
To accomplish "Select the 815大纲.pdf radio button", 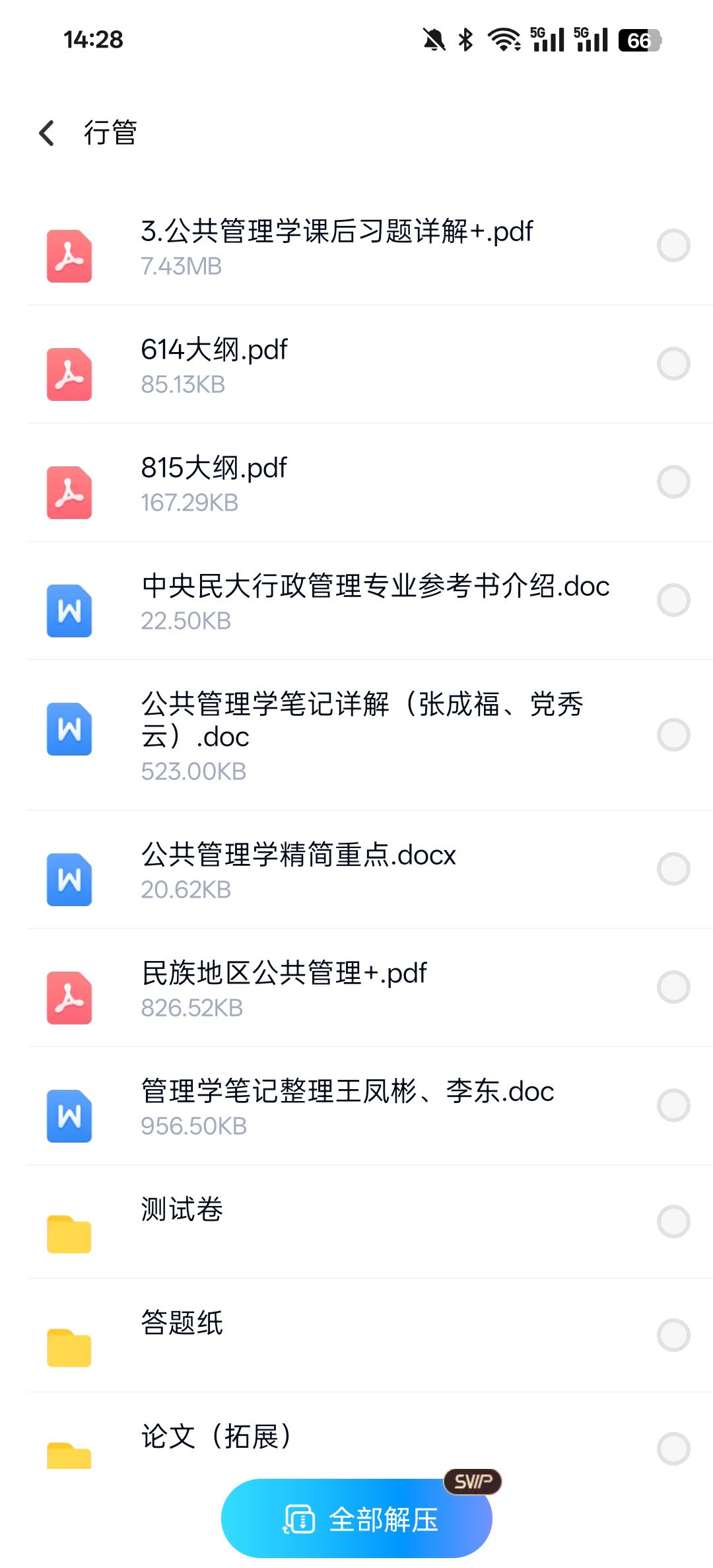I will click(673, 482).
